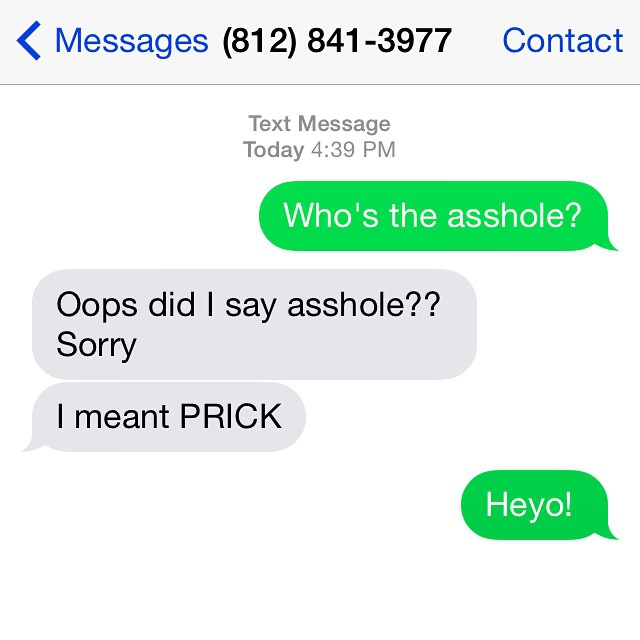
Task: Go back to the Messages list
Action: 112,41
